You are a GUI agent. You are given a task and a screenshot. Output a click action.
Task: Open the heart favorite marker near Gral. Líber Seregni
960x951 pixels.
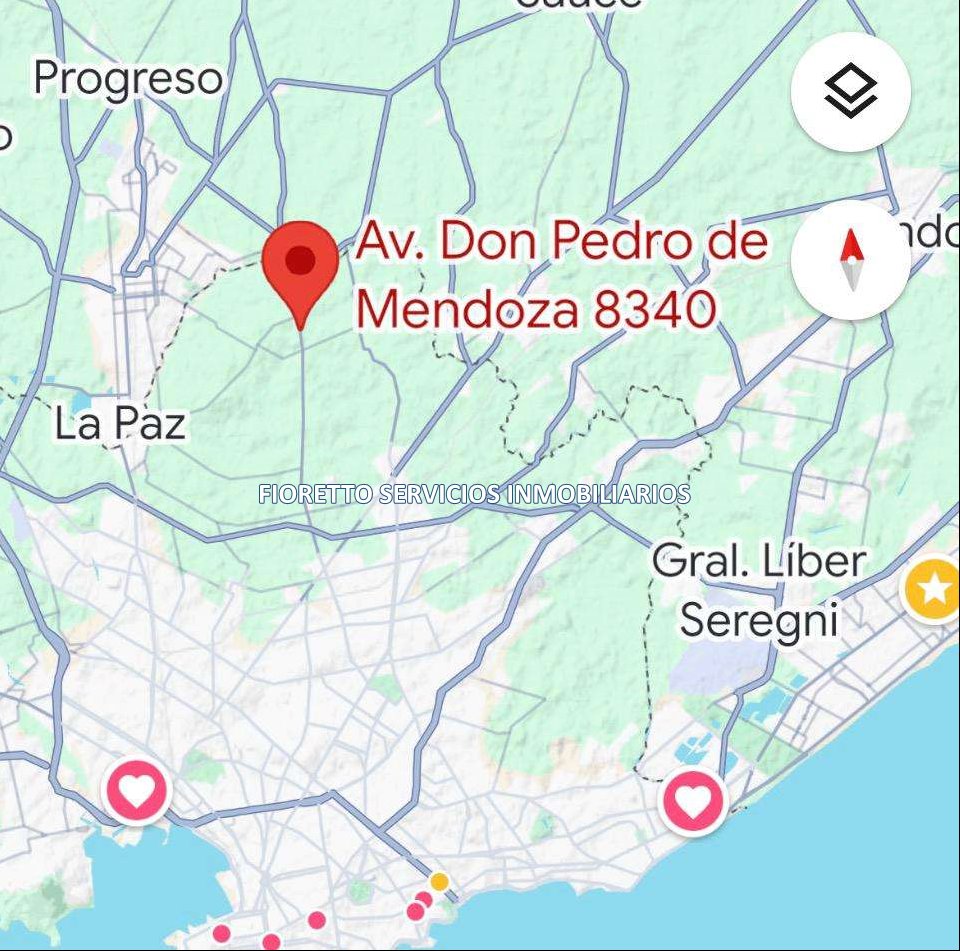pyautogui.click(x=693, y=801)
